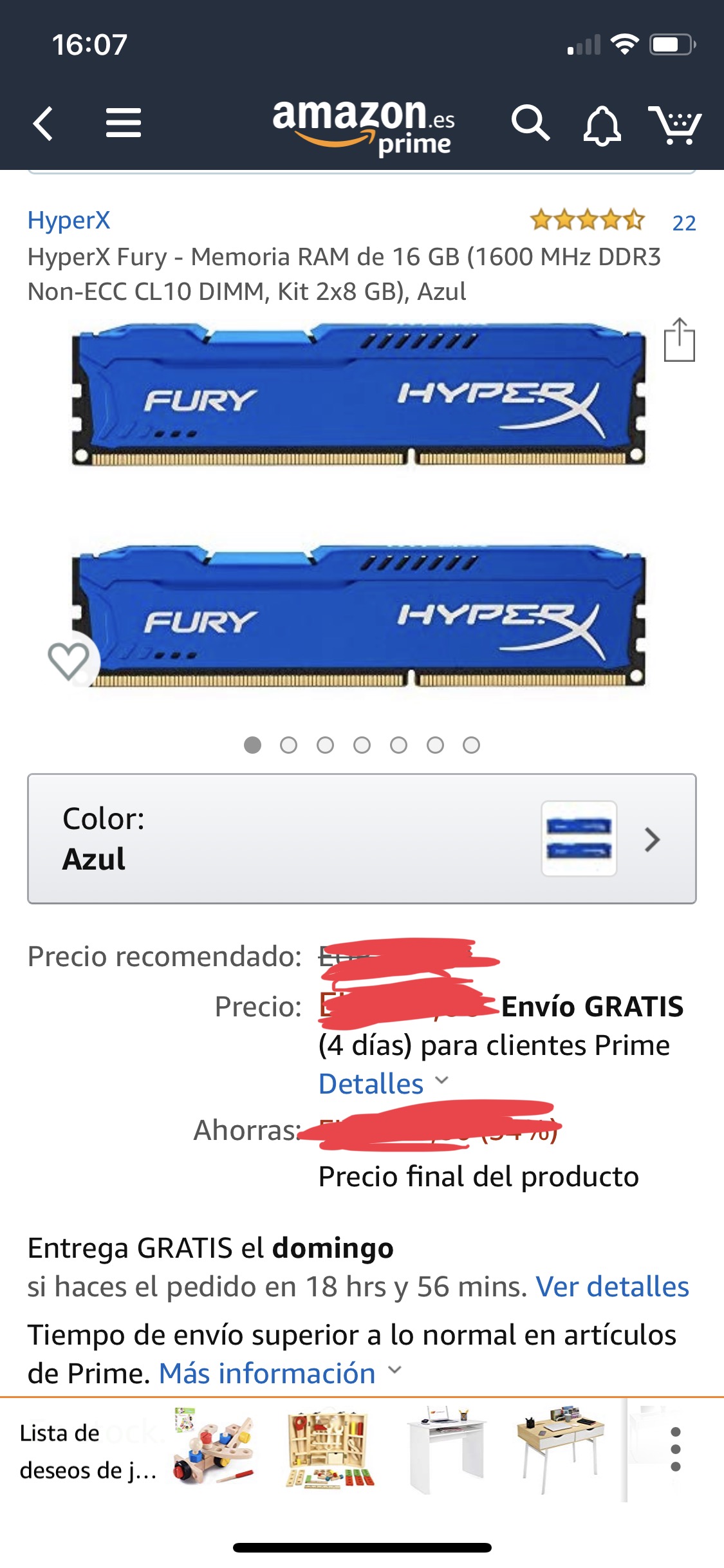Viewport: 724px width, 1568px height.
Task: Open the notifications bell
Action: [x=602, y=126]
